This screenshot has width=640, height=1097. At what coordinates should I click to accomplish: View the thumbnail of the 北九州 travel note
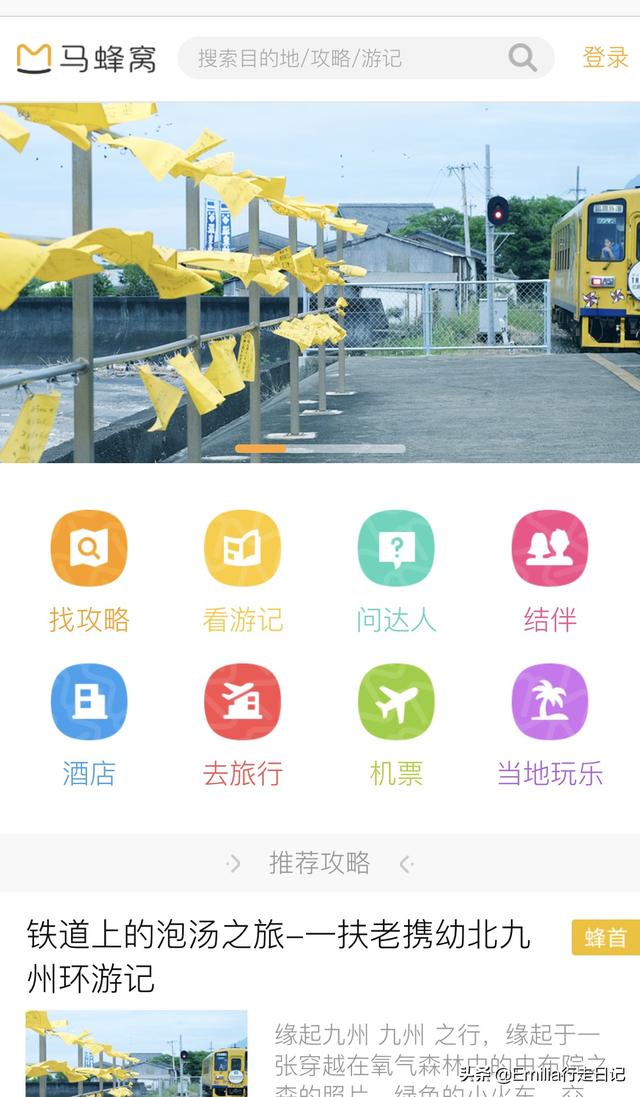click(136, 1054)
